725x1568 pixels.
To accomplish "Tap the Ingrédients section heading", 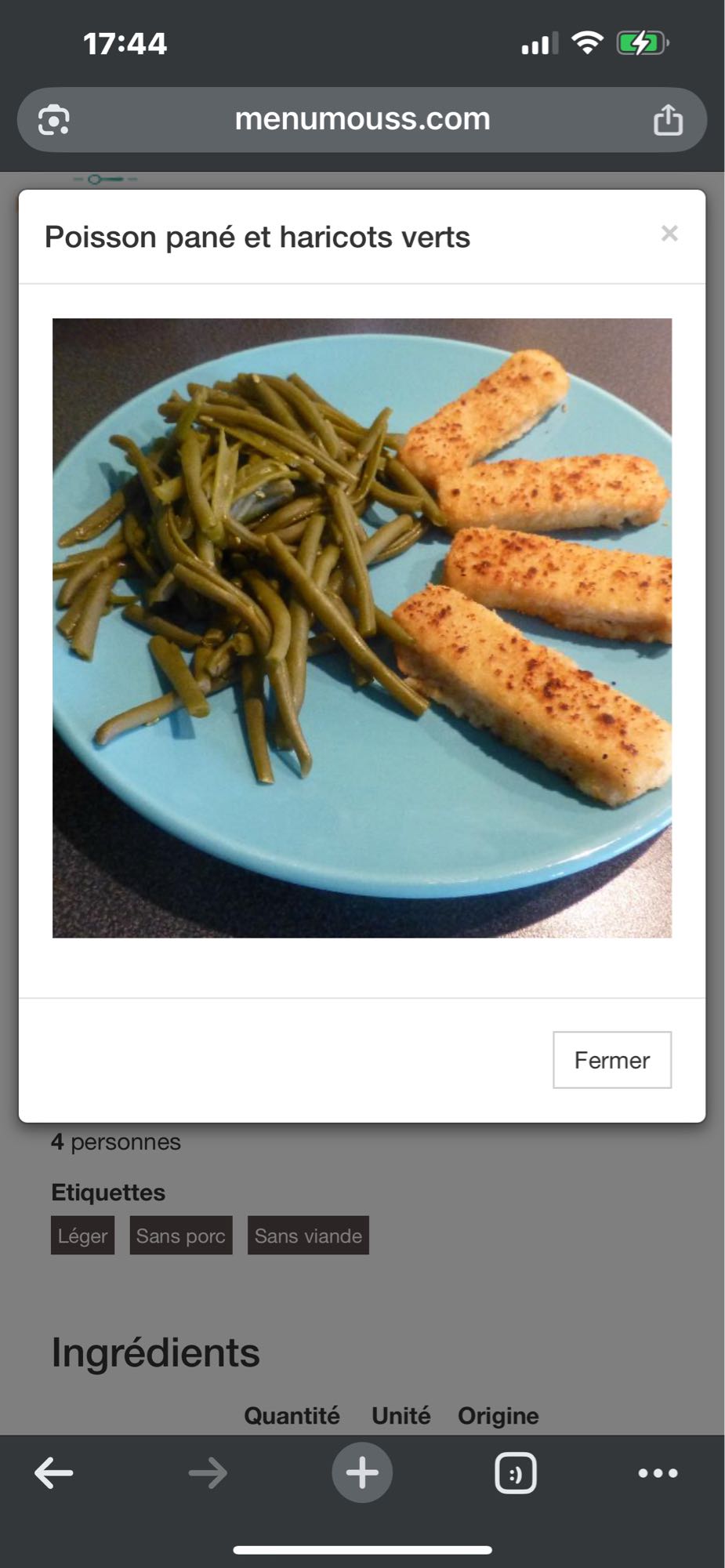I will point(155,1351).
